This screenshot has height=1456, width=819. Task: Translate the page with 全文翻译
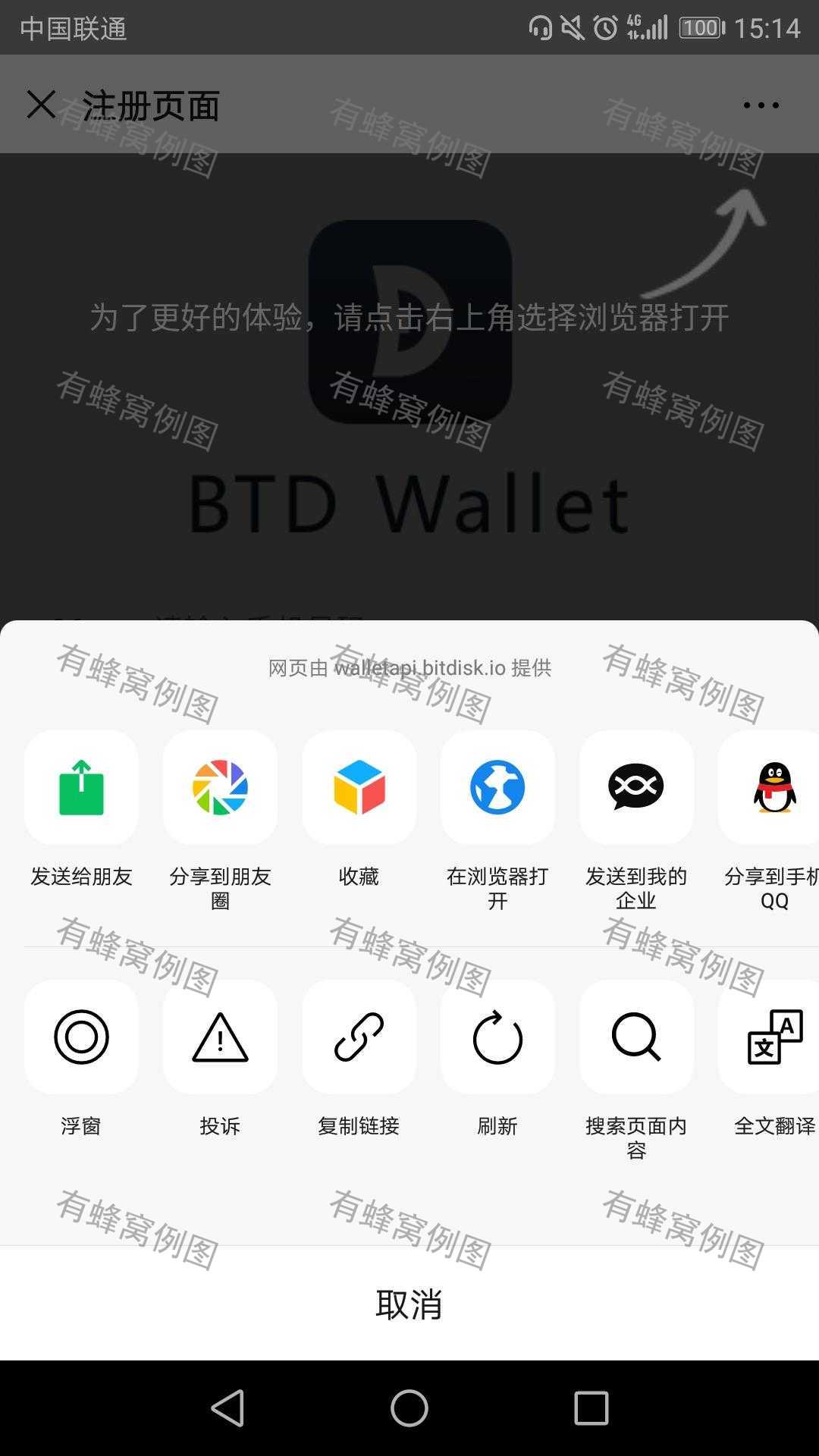click(x=773, y=1037)
